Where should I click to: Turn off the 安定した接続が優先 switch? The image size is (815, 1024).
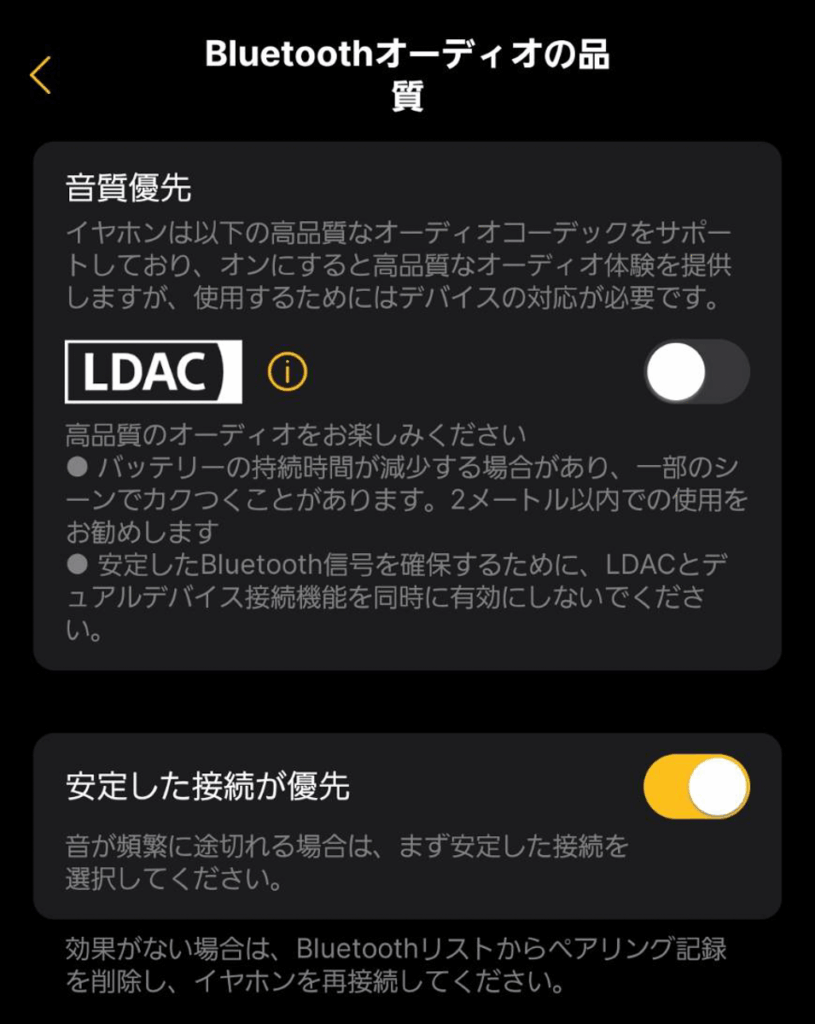coord(696,787)
